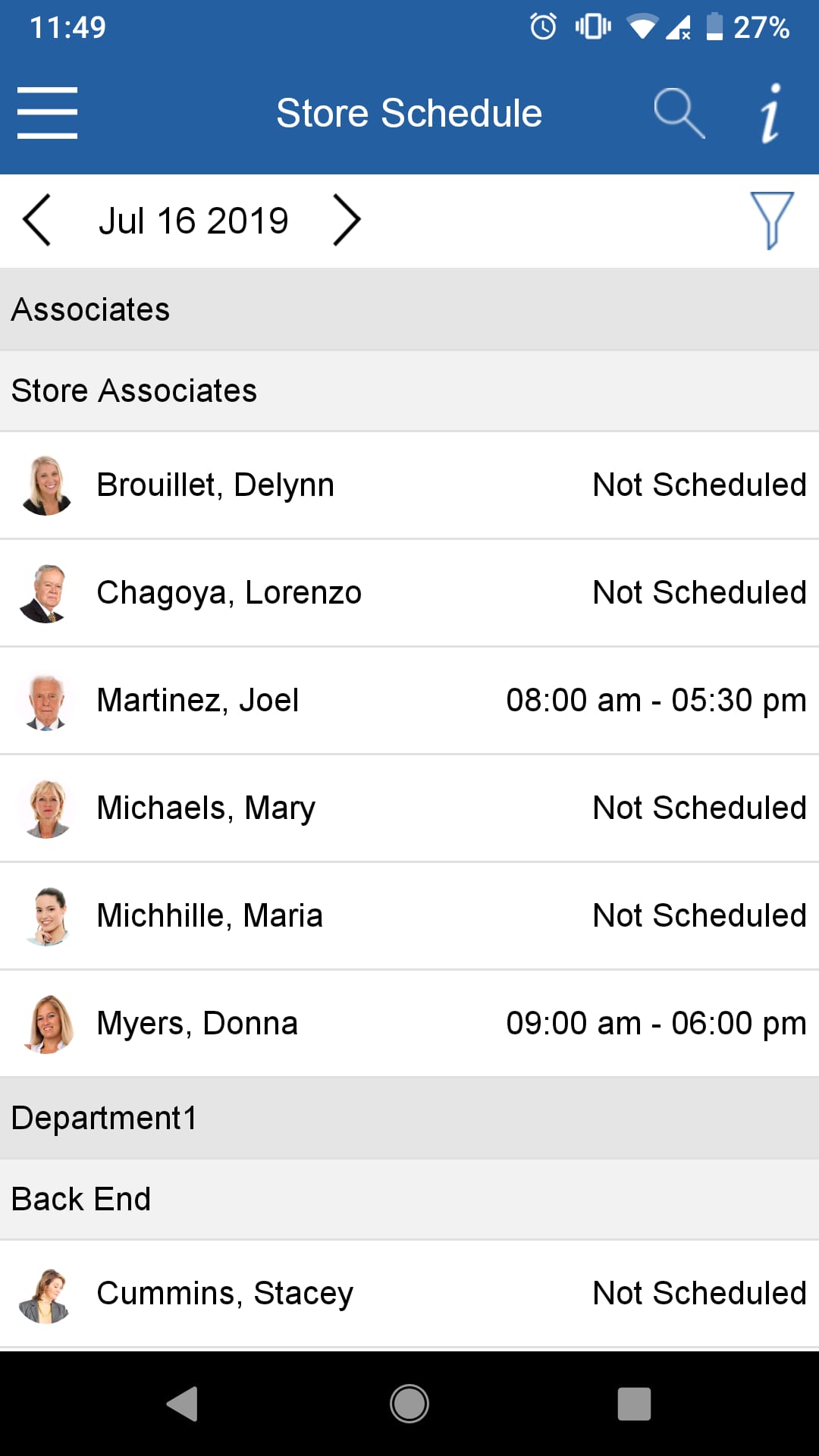Select the Back End section header
The width and height of the screenshot is (819, 1456).
tap(80, 1198)
